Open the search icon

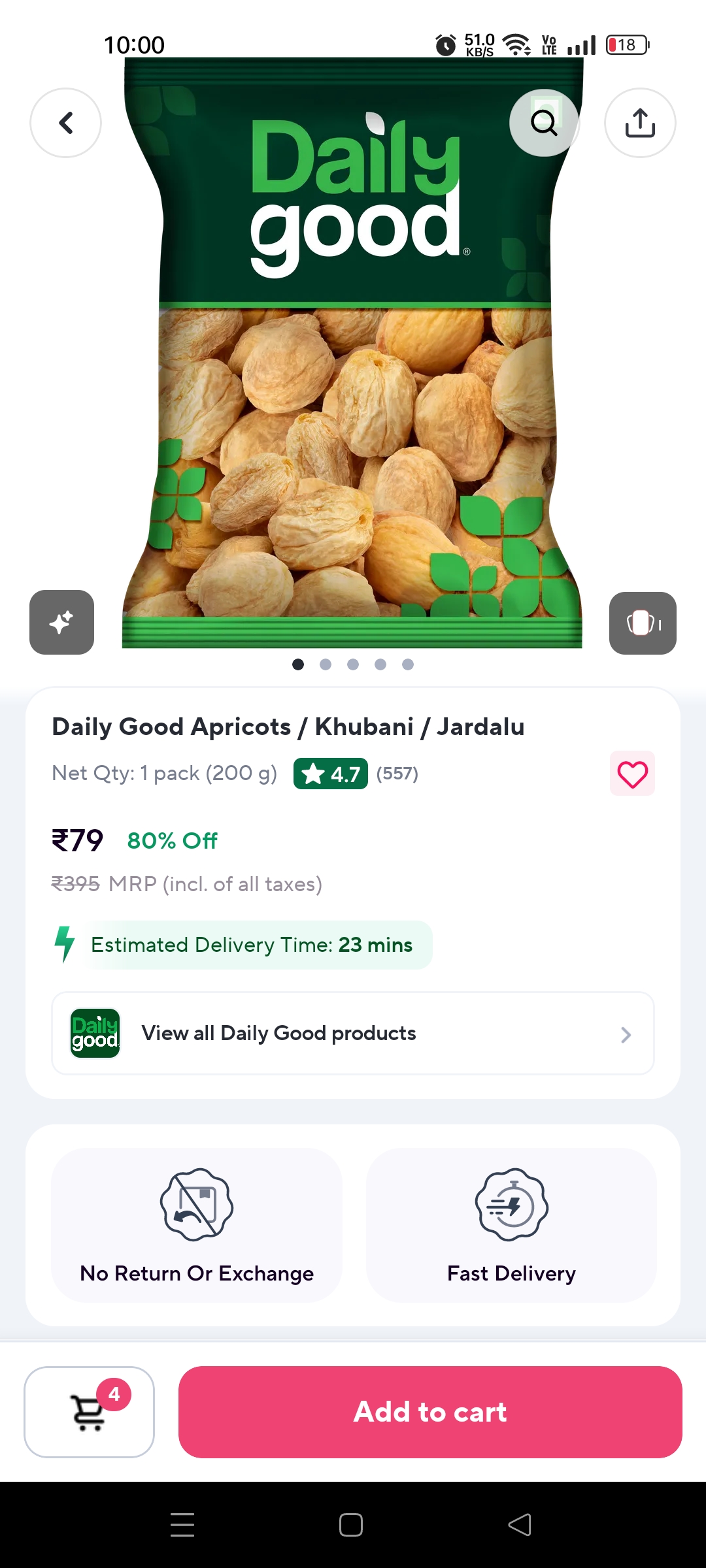click(544, 123)
